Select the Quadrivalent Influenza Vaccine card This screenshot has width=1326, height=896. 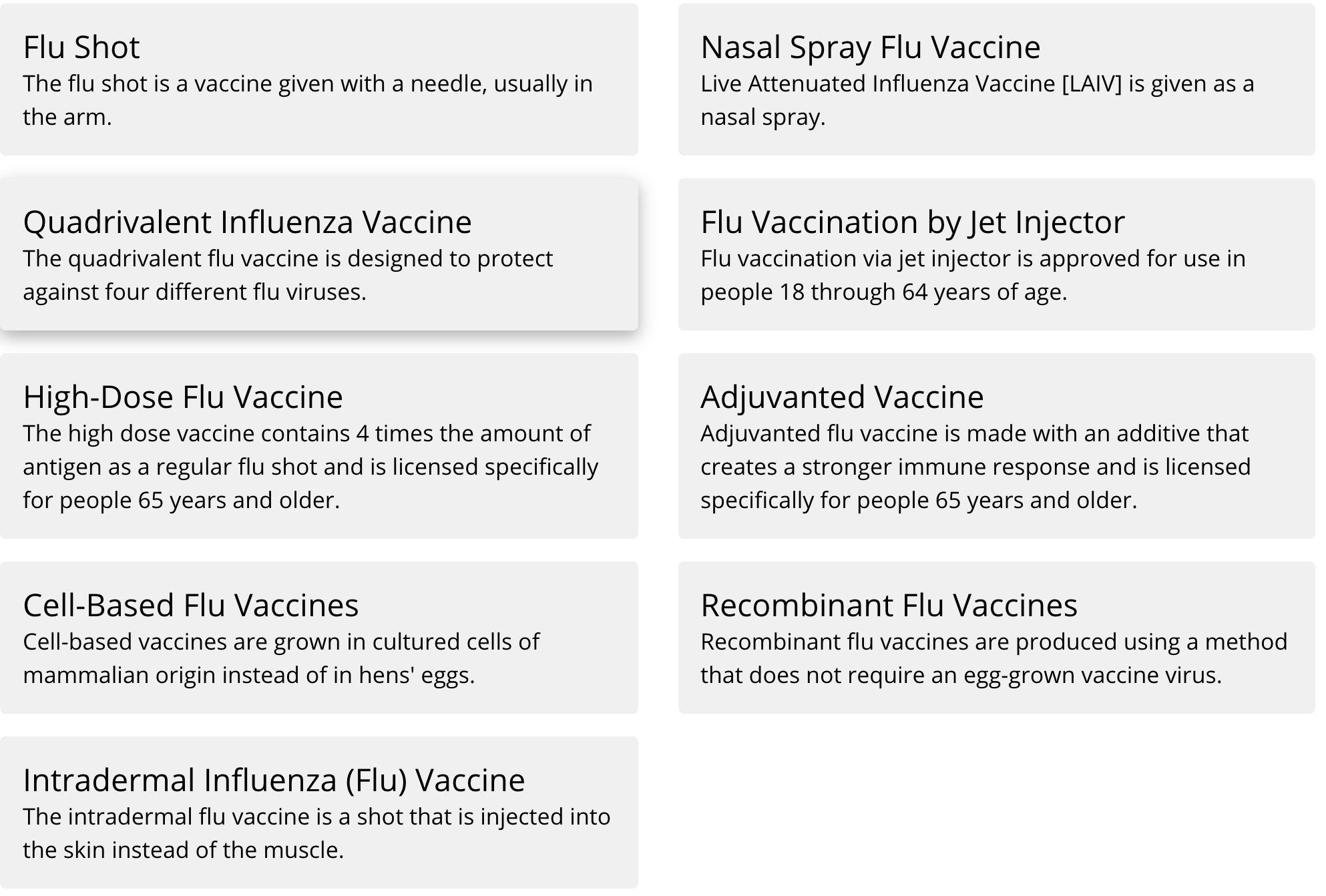click(x=318, y=254)
